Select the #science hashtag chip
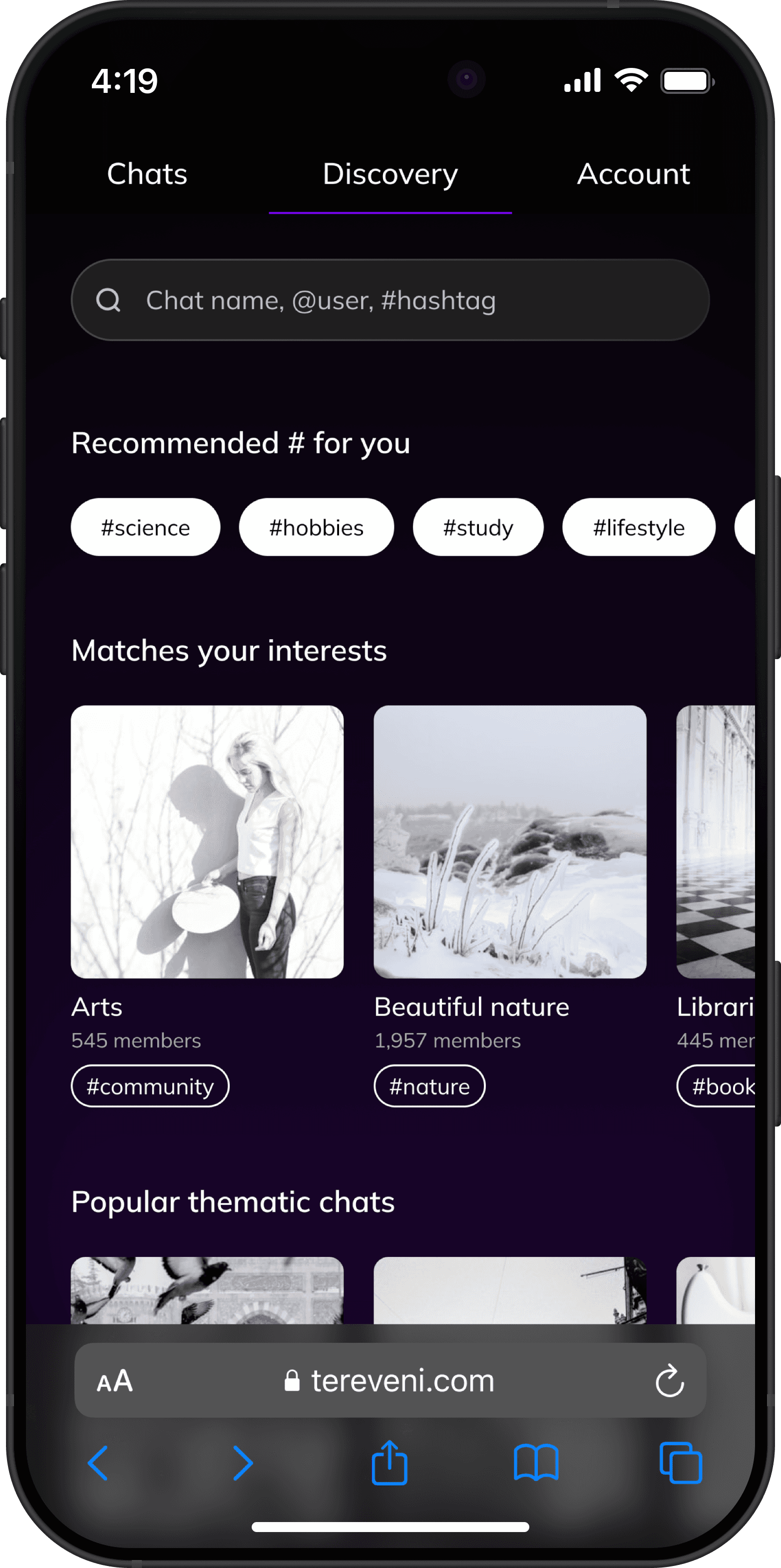781x1568 pixels. coord(145,527)
